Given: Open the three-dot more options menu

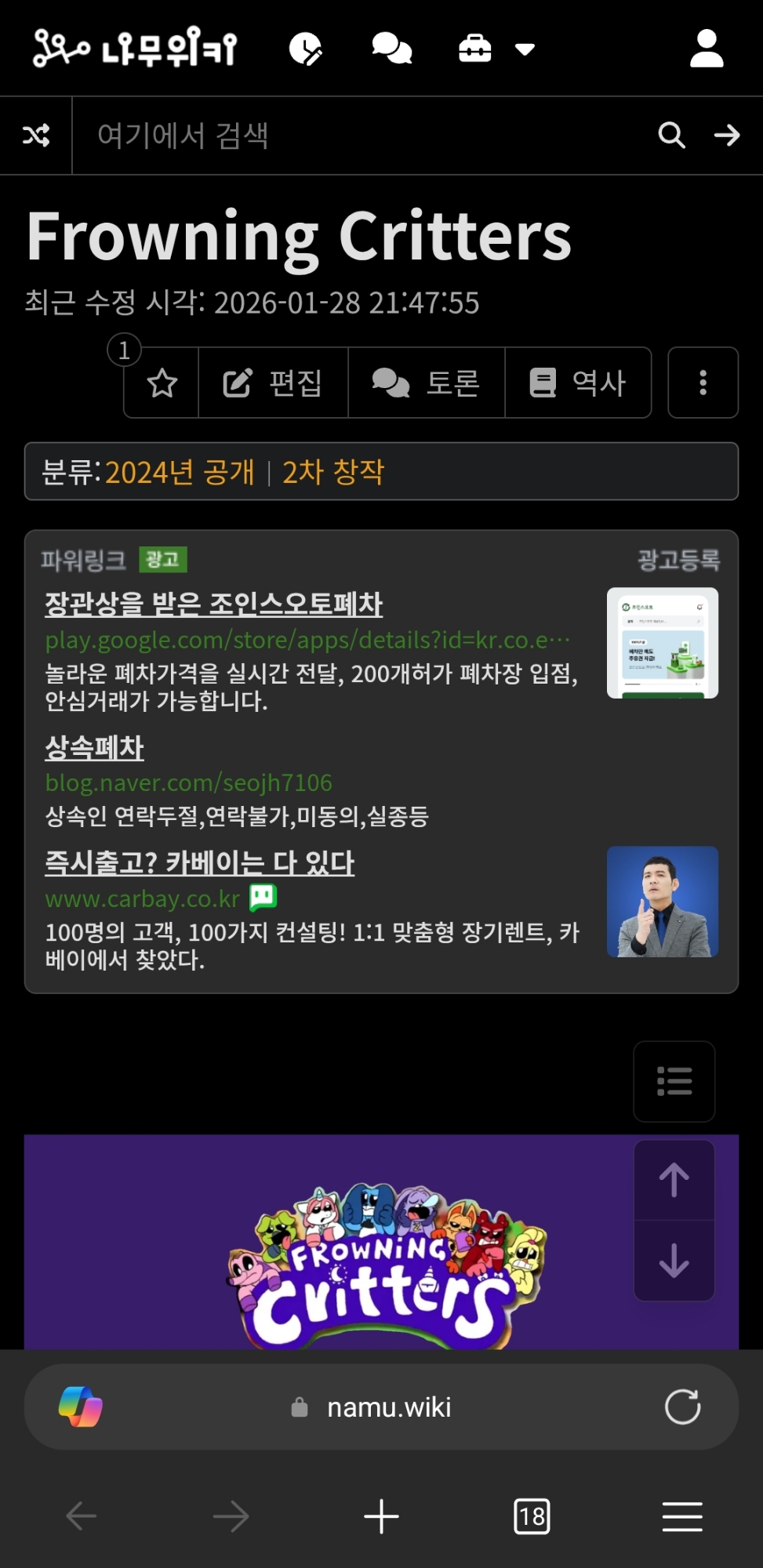Looking at the screenshot, I should (x=703, y=383).
